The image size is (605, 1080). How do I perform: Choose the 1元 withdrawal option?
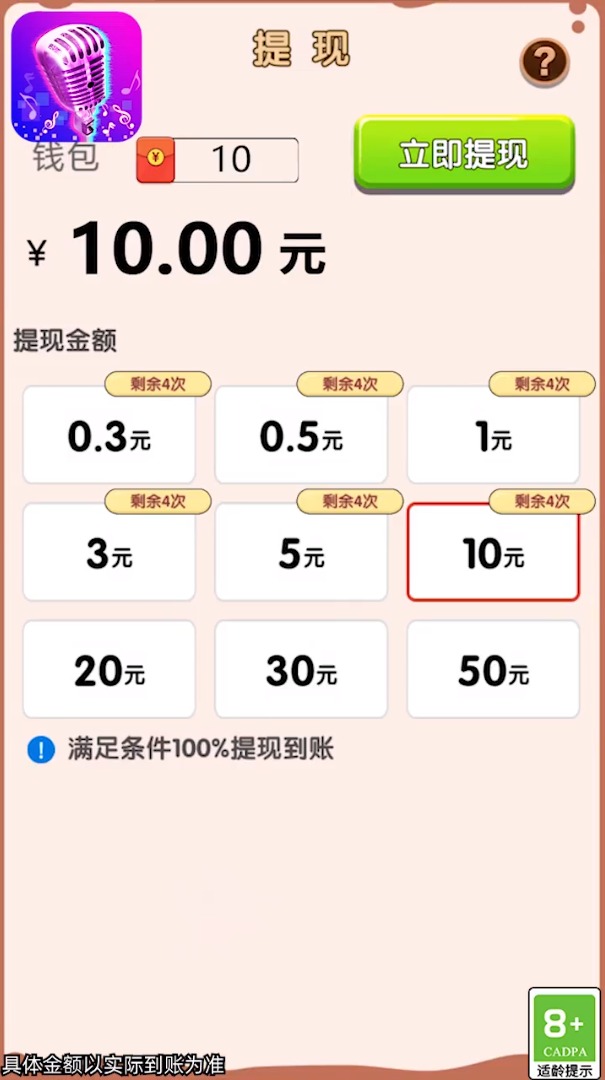coord(493,435)
